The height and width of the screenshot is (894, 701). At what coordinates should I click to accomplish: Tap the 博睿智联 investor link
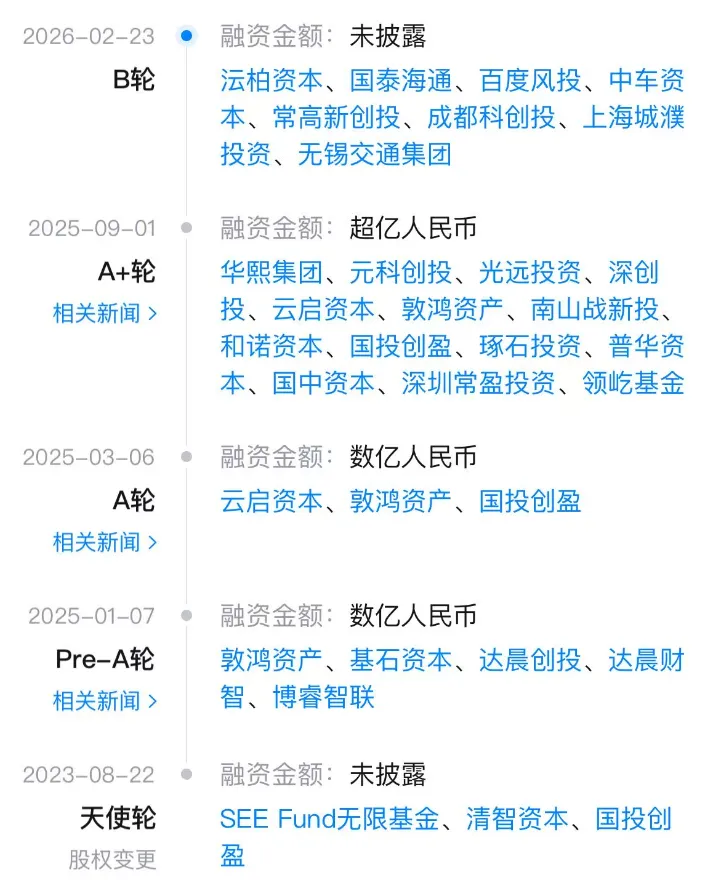(323, 697)
